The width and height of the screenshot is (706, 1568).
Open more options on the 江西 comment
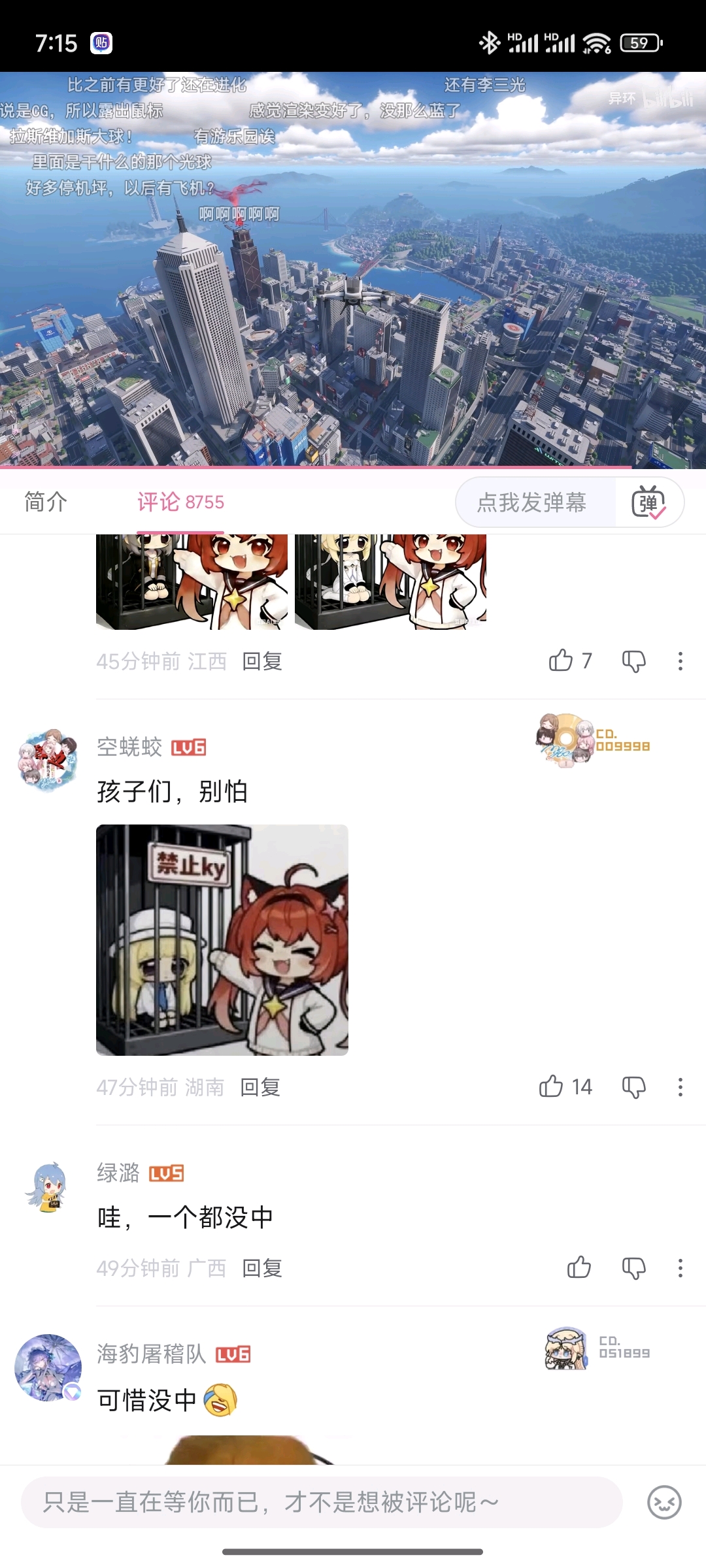click(681, 661)
